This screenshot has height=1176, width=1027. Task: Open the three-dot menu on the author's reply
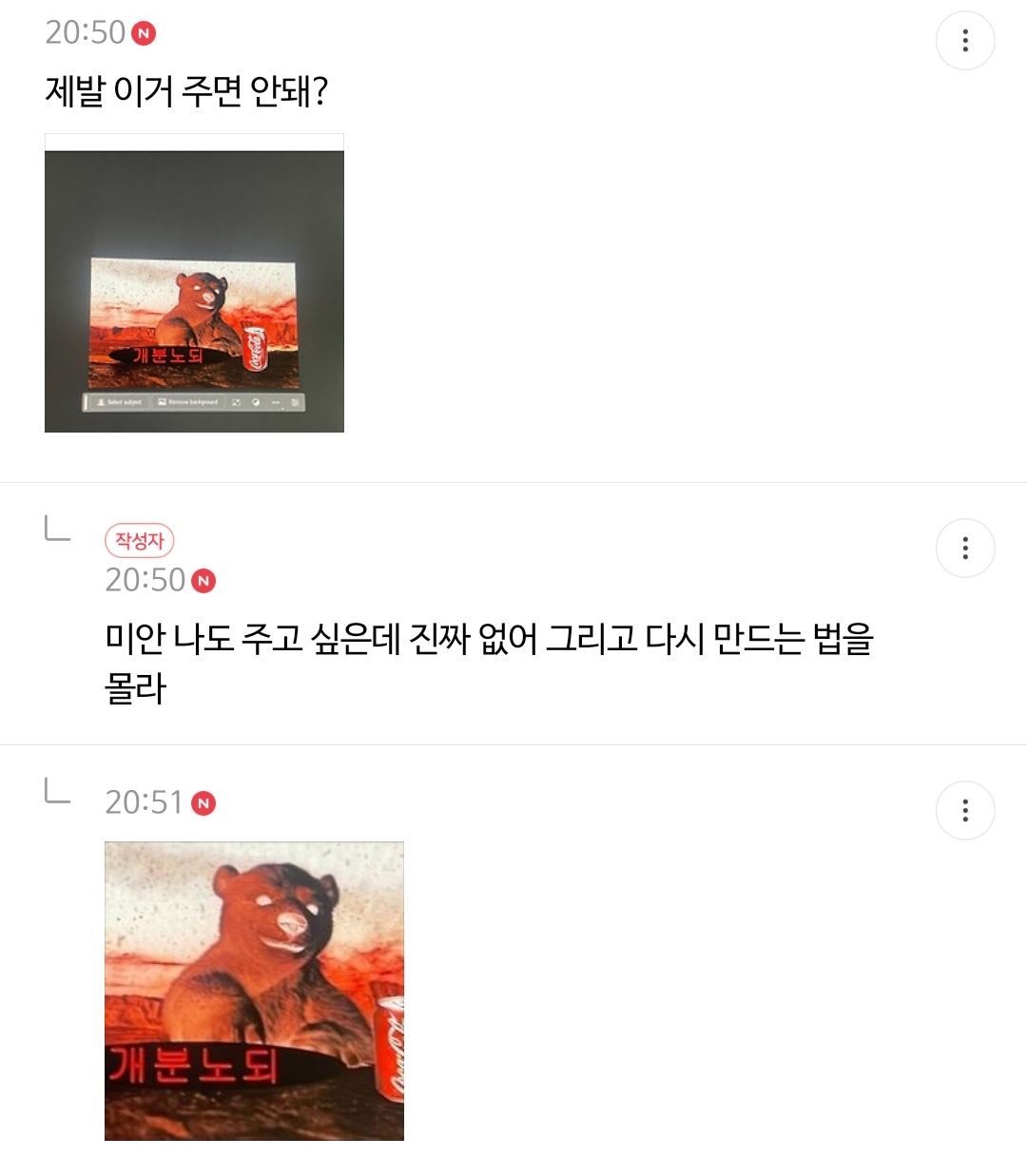[966, 549]
